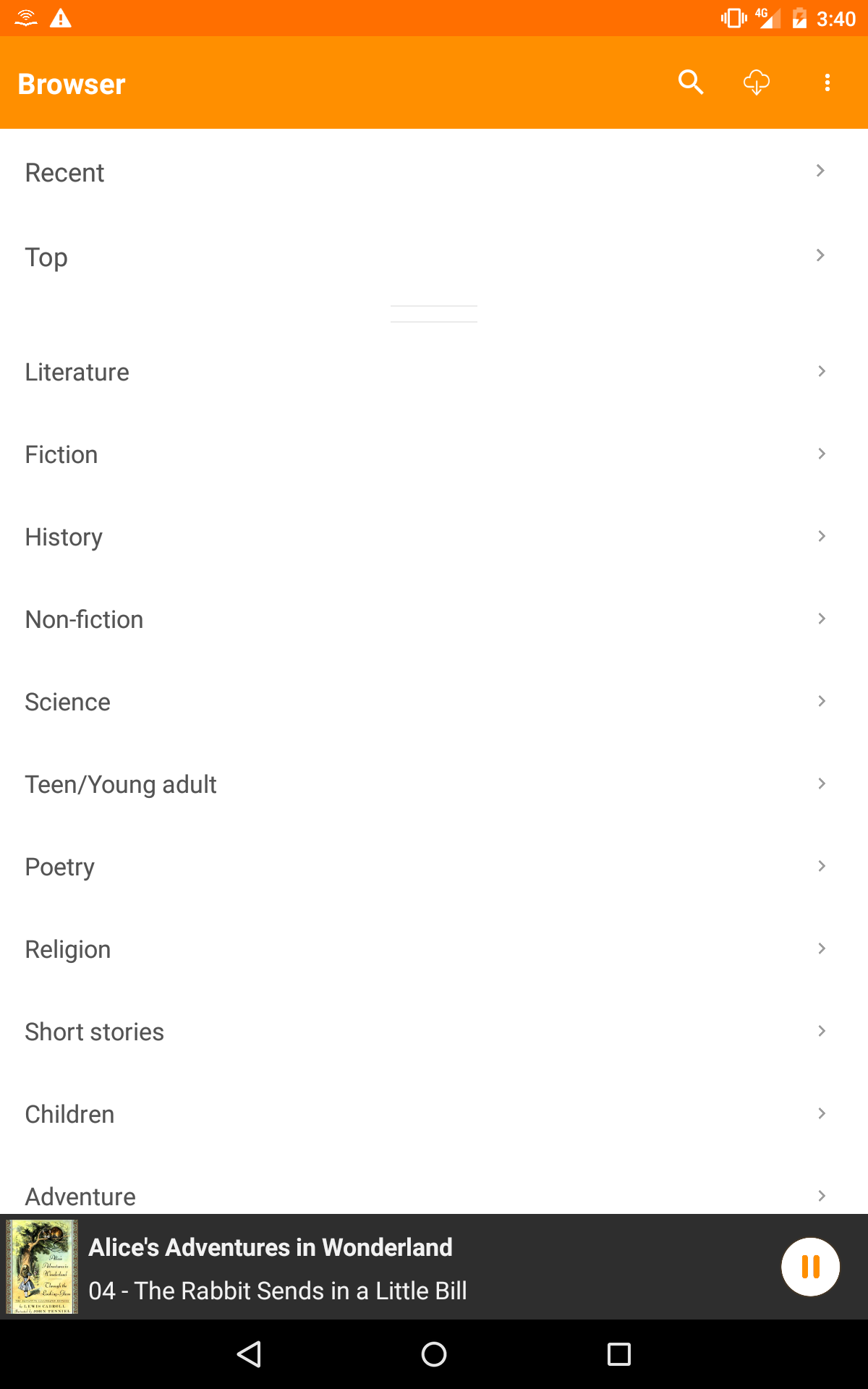The image size is (868, 1389).
Task: Select the Fiction category
Action: (434, 454)
